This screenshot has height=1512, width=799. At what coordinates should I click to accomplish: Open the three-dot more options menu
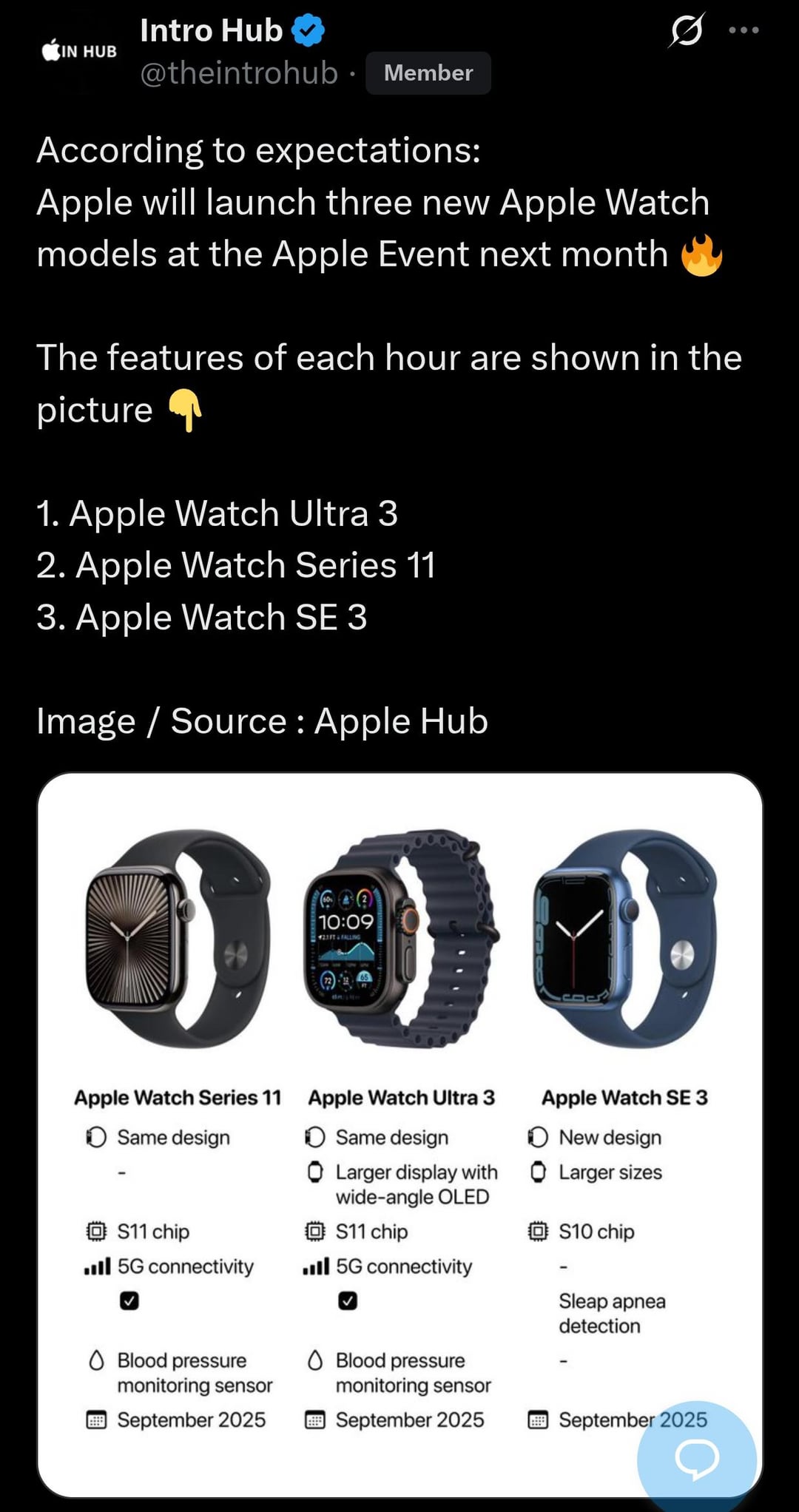(745, 29)
